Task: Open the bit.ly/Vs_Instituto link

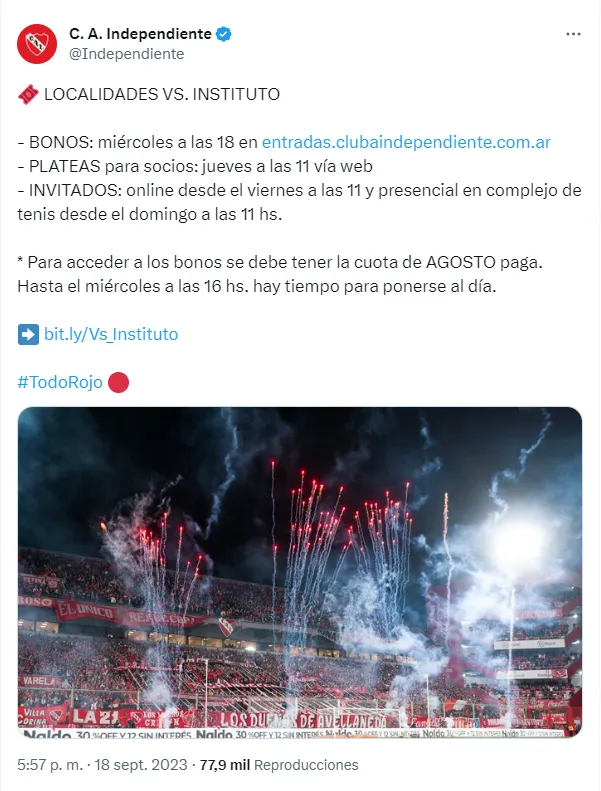Action: click(111, 334)
